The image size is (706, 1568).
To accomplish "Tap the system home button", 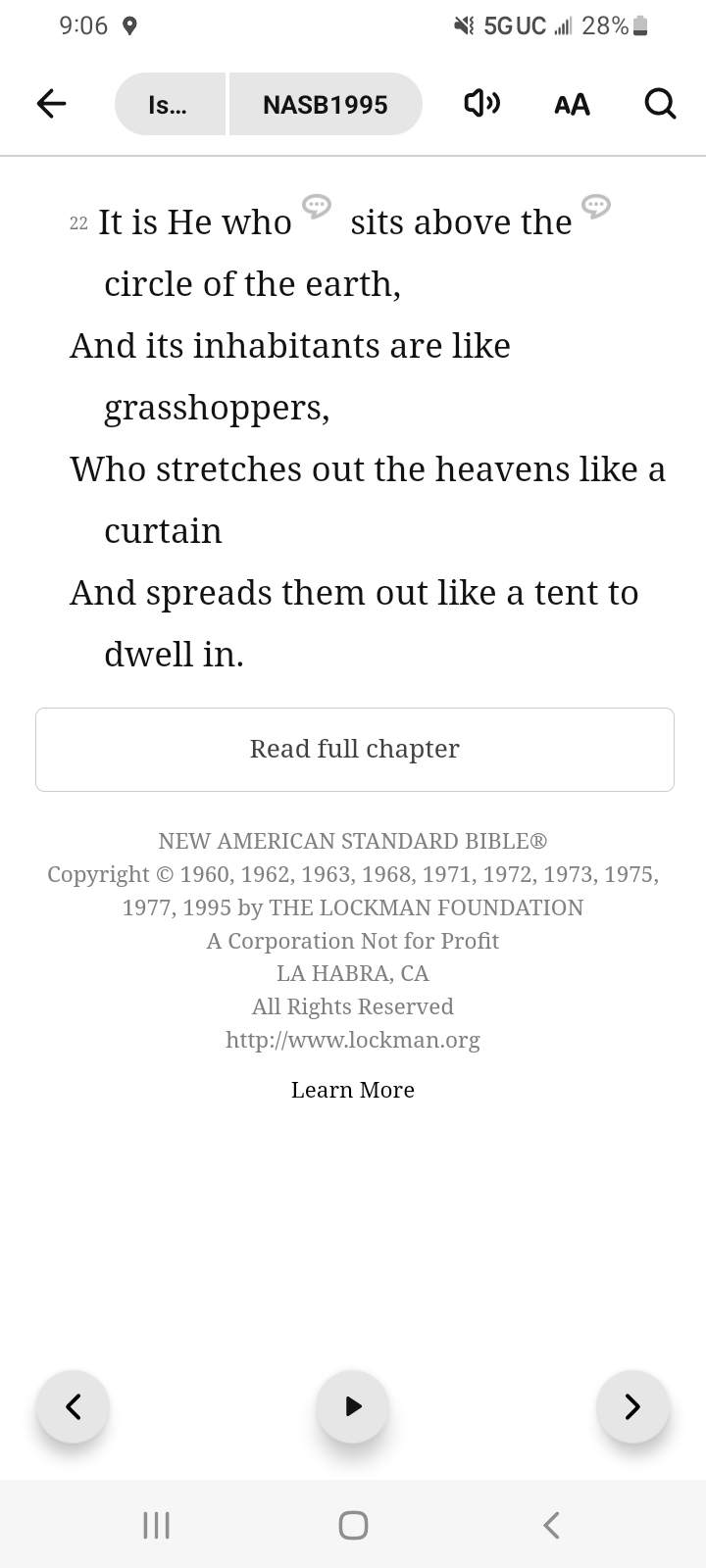I will 353,1525.
